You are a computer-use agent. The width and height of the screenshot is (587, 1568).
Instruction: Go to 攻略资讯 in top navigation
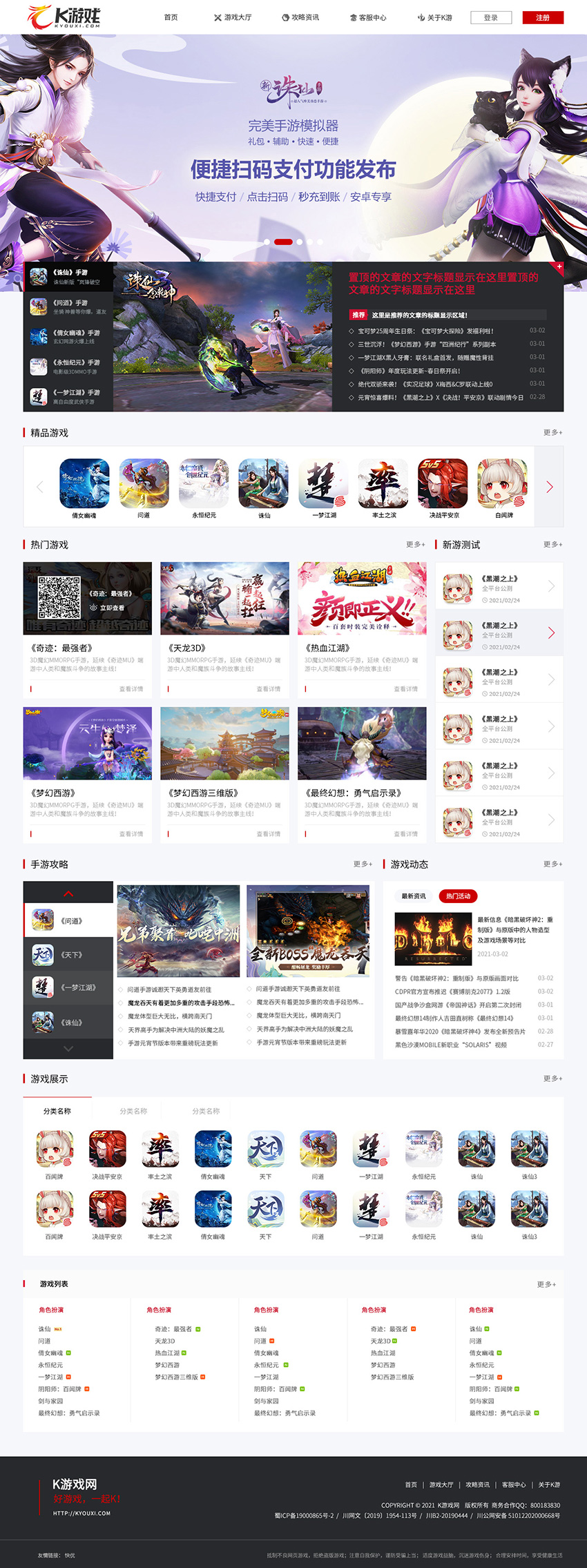pyautogui.click(x=300, y=17)
